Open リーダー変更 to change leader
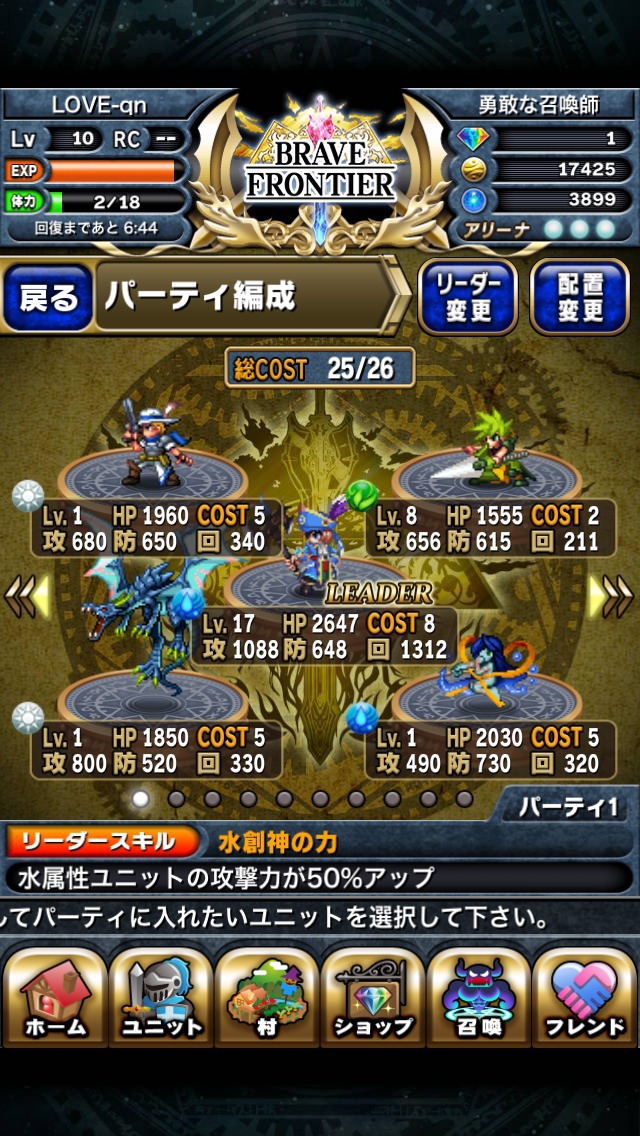The width and height of the screenshot is (640, 1136). pyautogui.click(x=468, y=297)
